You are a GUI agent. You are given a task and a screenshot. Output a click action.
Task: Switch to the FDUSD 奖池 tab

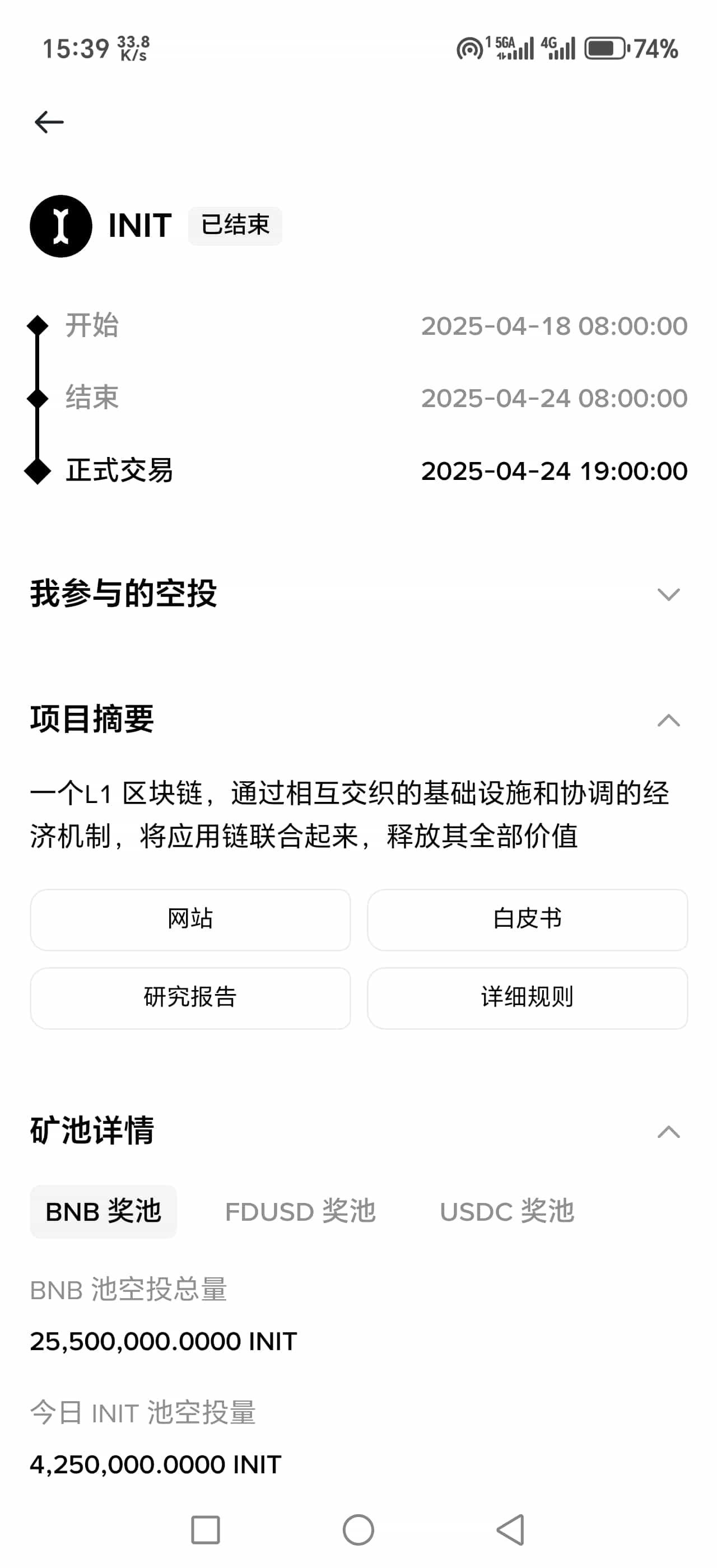point(300,1211)
